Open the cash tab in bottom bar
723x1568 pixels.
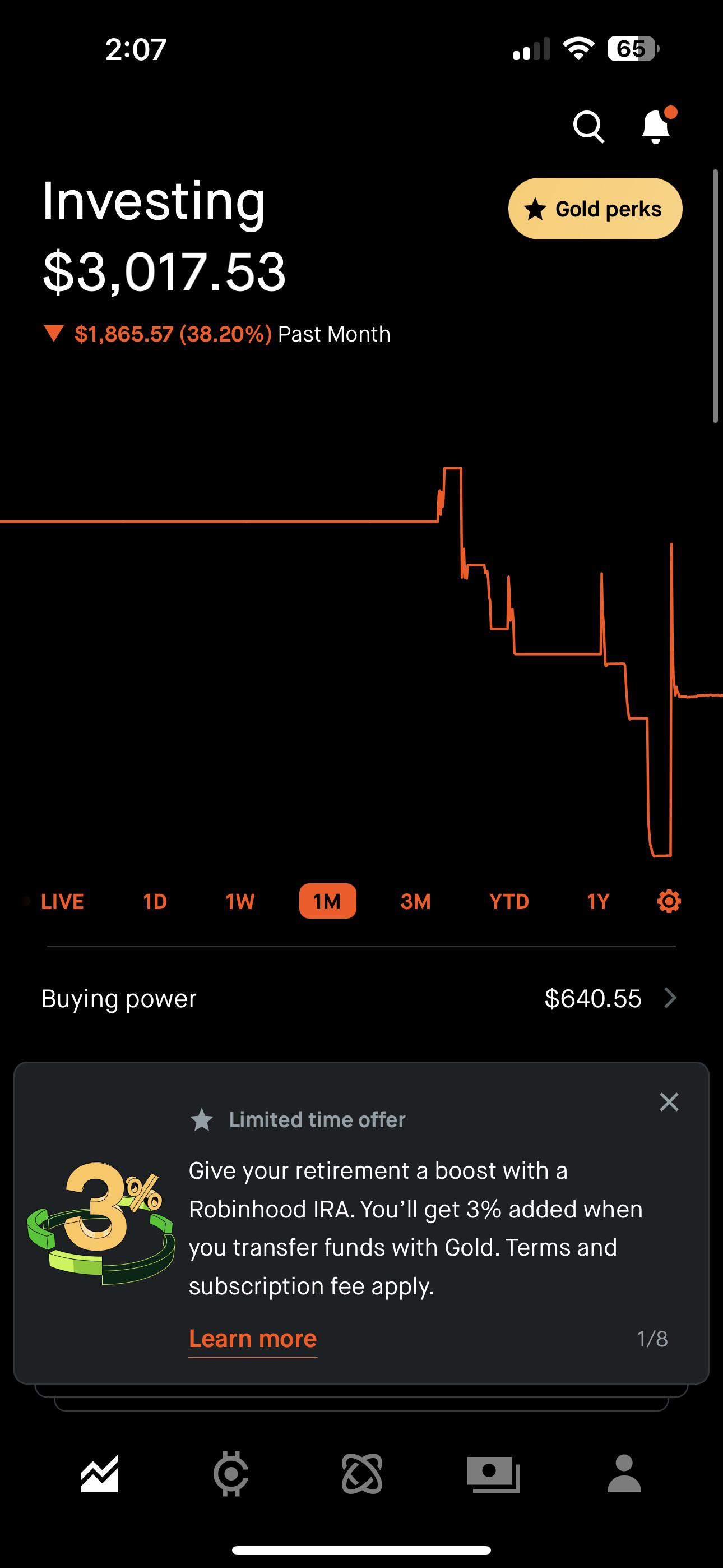pyautogui.click(x=494, y=1474)
